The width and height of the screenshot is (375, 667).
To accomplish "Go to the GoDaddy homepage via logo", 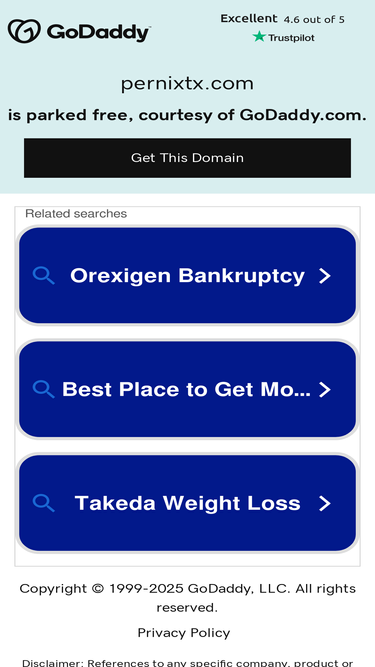I will tap(79, 31).
